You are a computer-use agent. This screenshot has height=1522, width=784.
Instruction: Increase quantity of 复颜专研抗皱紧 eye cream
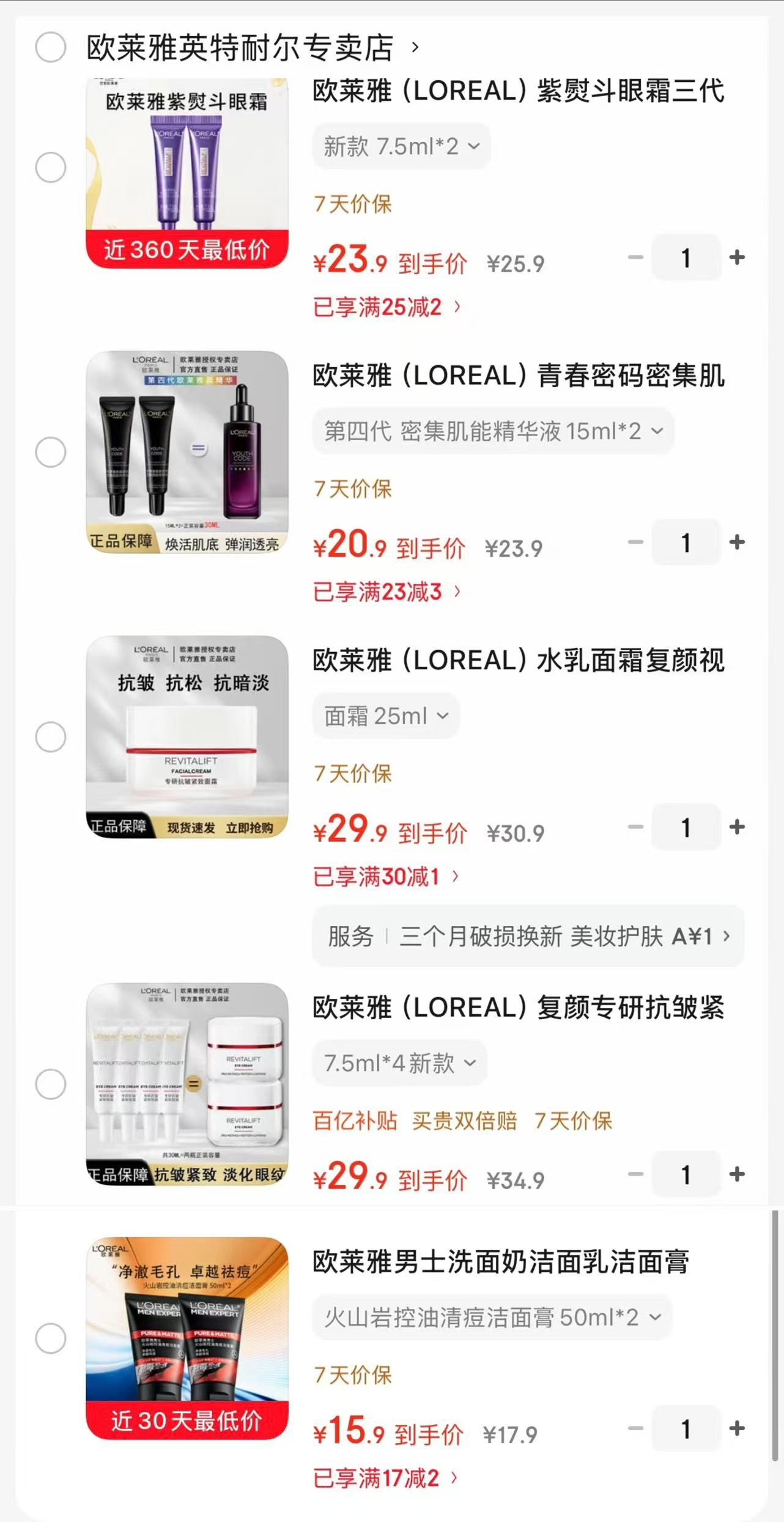[737, 1175]
